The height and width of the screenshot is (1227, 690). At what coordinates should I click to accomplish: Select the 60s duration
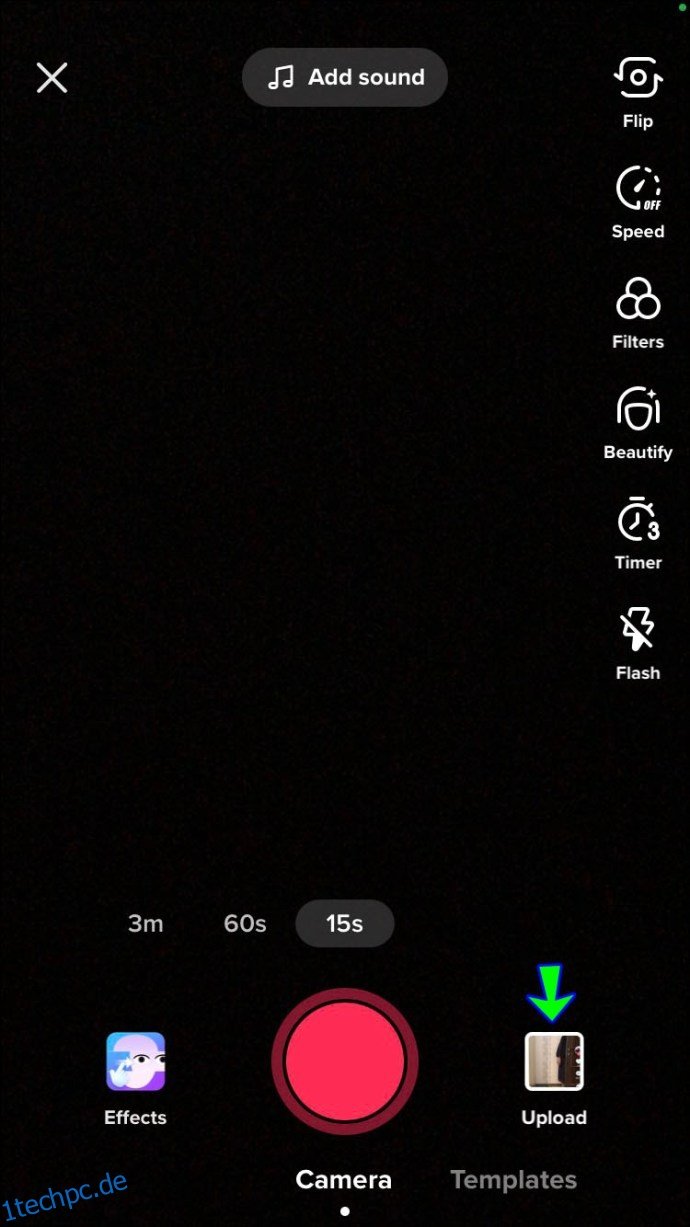coord(245,923)
